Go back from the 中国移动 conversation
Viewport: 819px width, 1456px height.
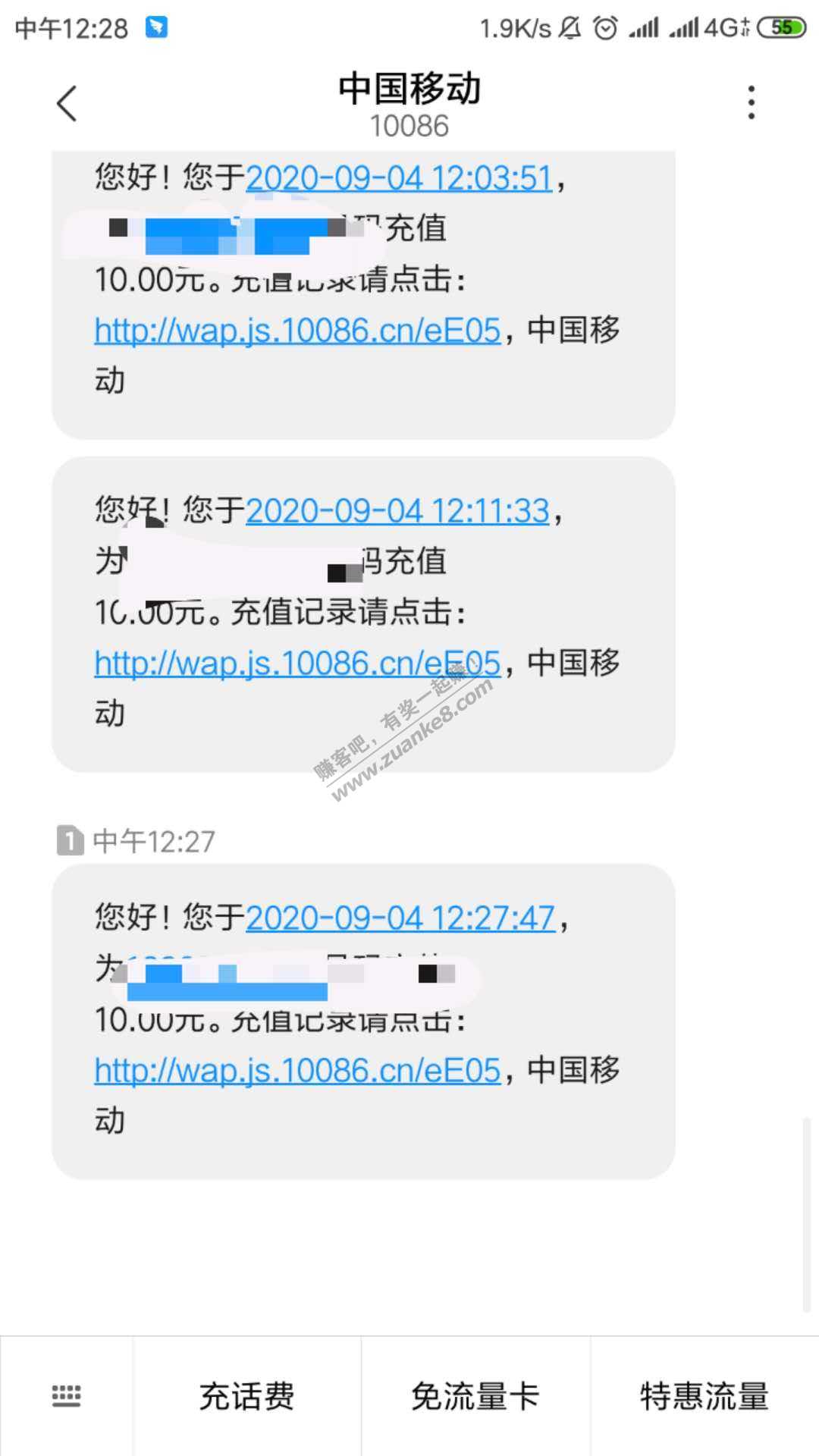(x=67, y=103)
